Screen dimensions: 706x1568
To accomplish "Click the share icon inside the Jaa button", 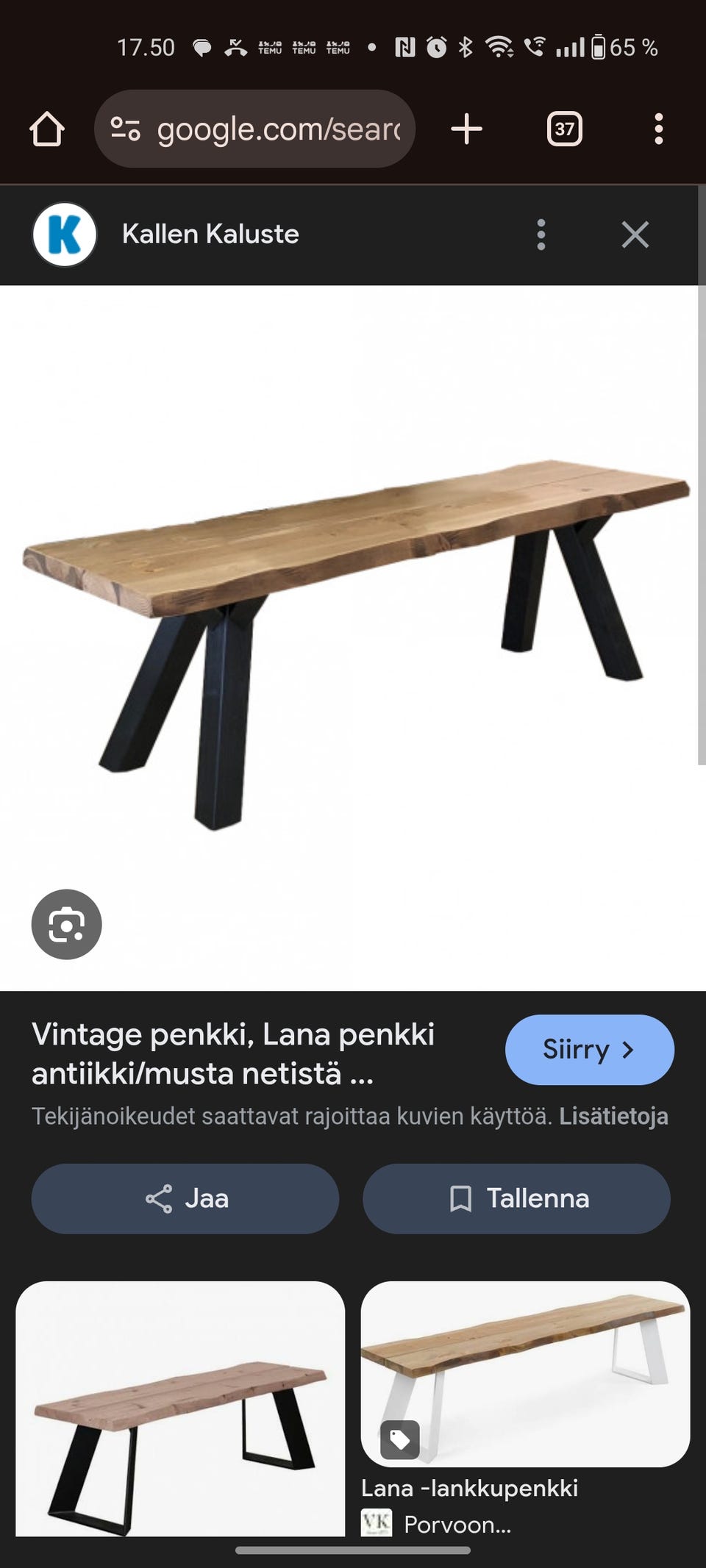I will coord(157,1198).
